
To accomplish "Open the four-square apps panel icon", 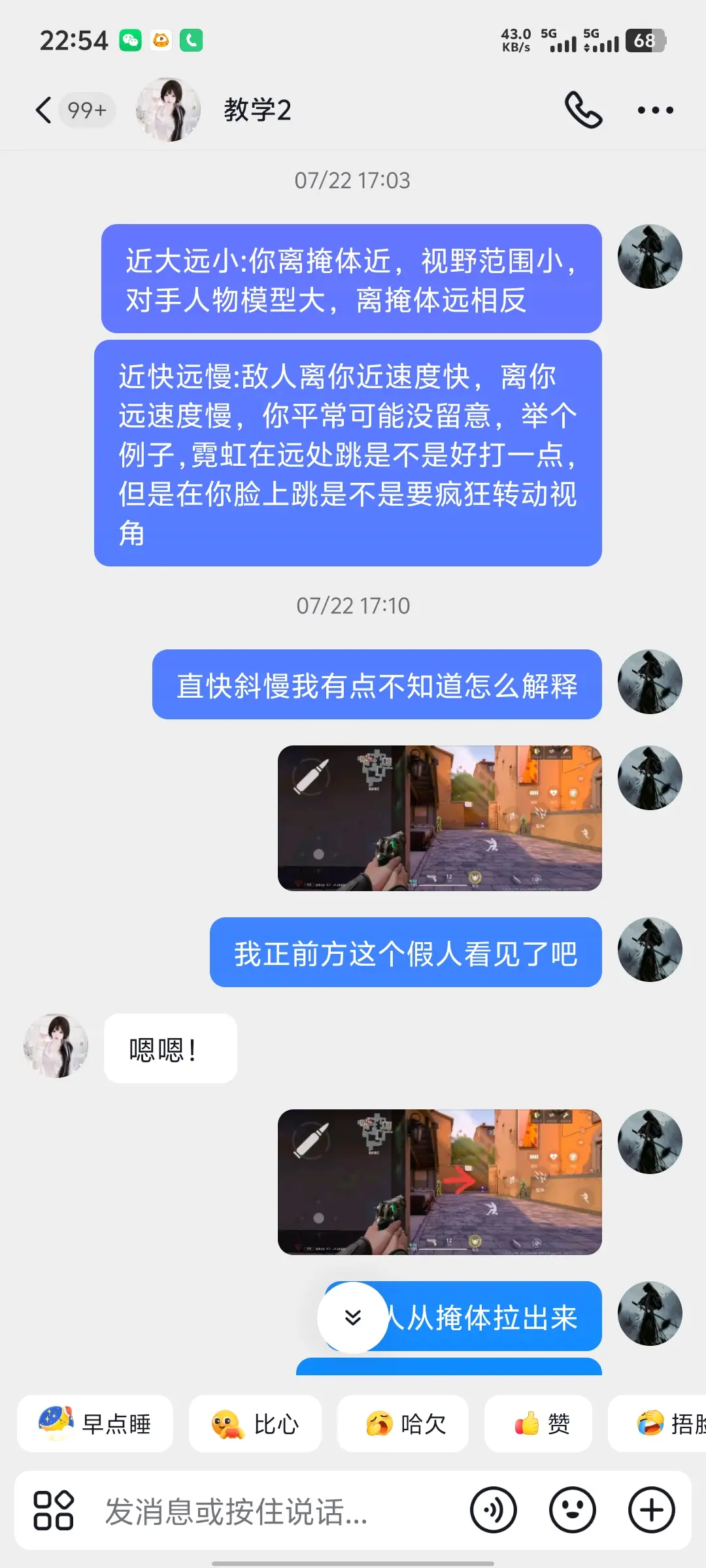I will (x=54, y=1511).
